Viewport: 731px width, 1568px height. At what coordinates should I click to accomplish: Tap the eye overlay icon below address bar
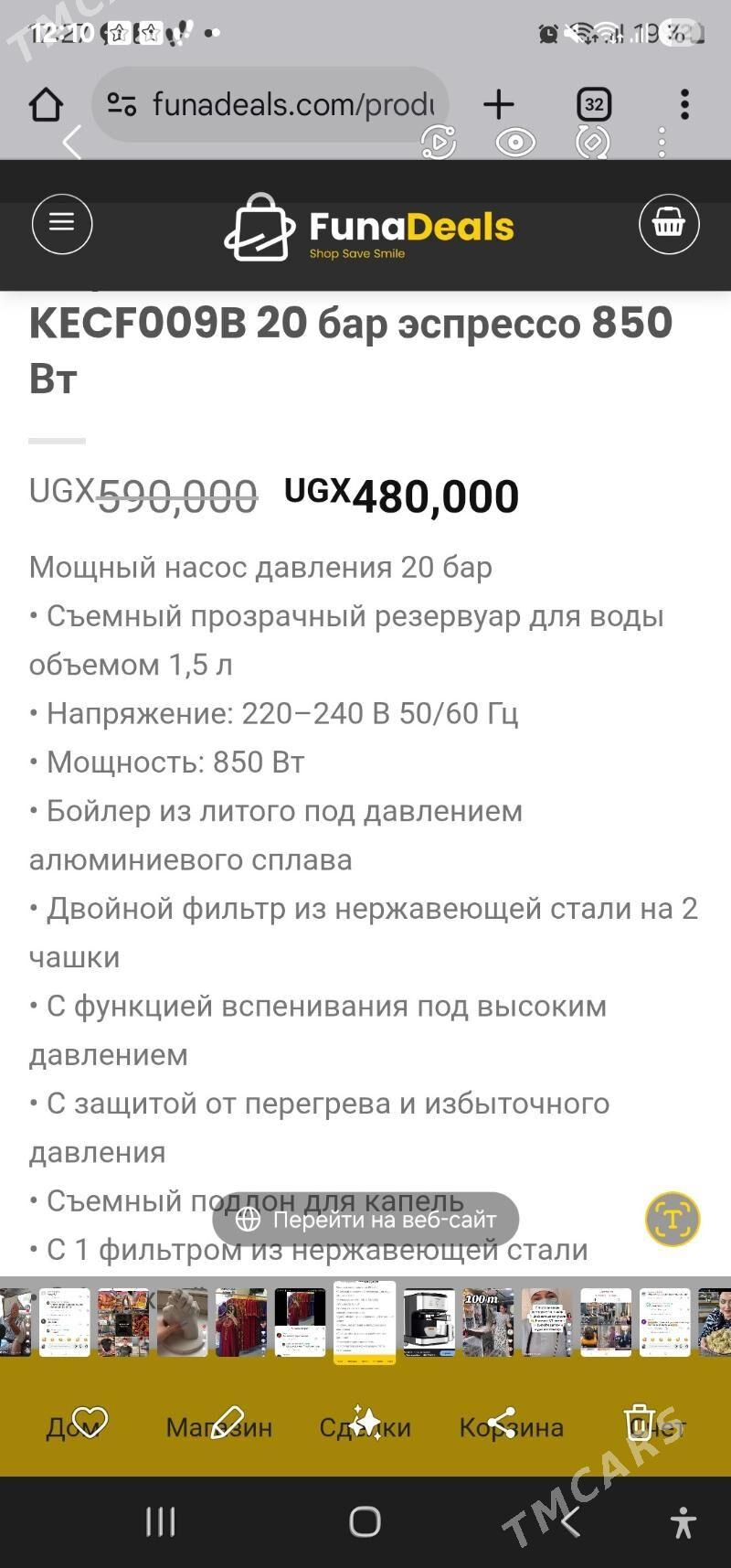click(x=516, y=143)
